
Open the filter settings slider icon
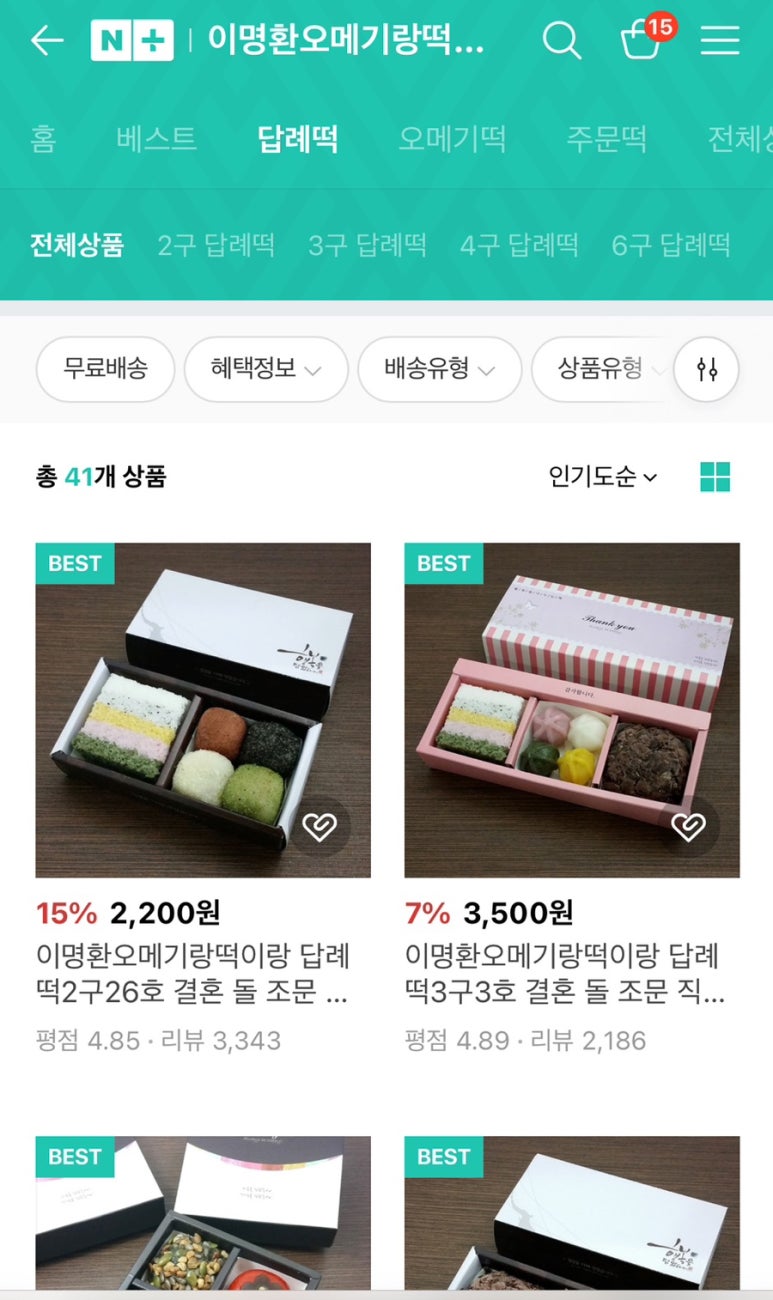coord(707,369)
